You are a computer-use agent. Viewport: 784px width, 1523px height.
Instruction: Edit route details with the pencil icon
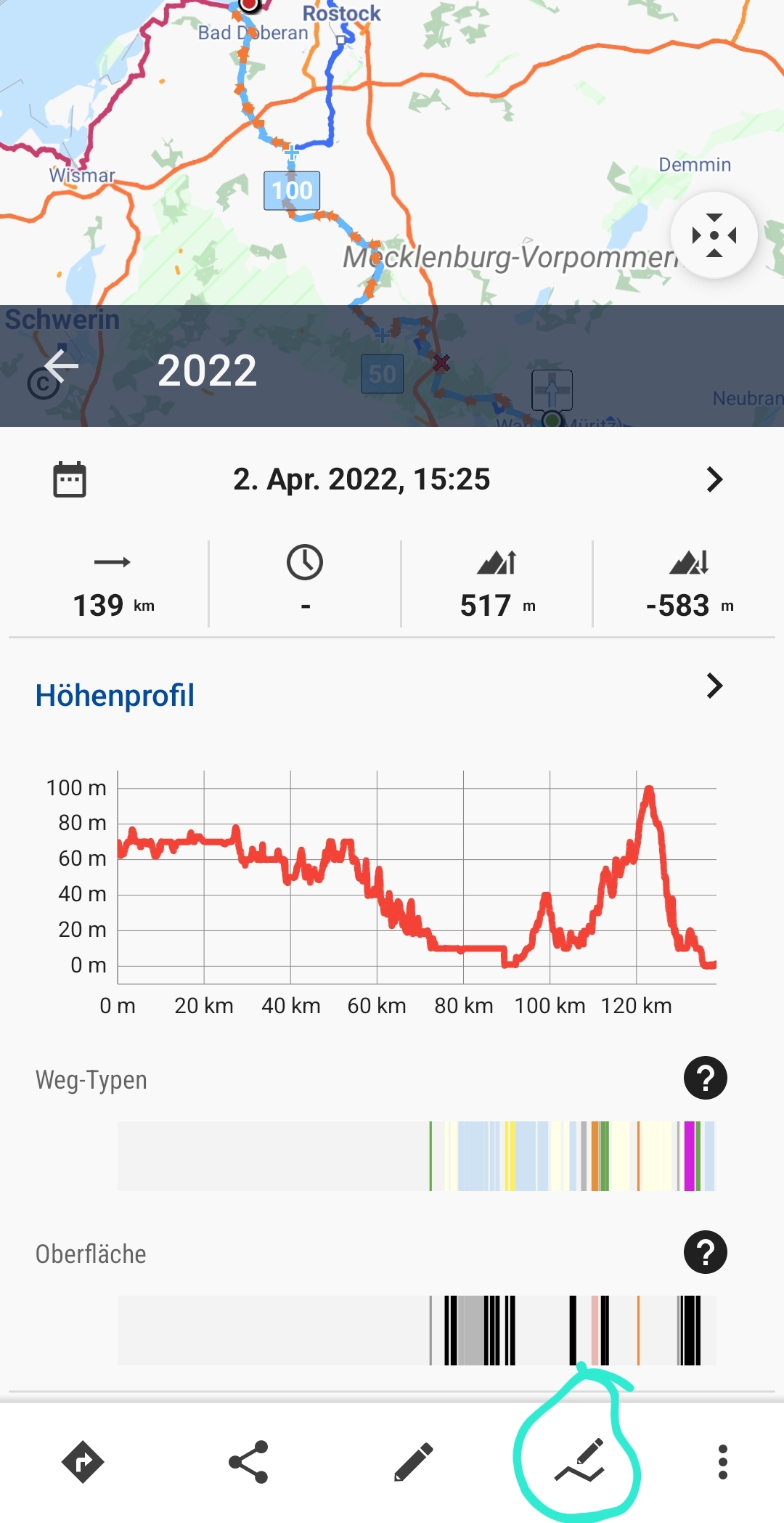click(414, 1461)
